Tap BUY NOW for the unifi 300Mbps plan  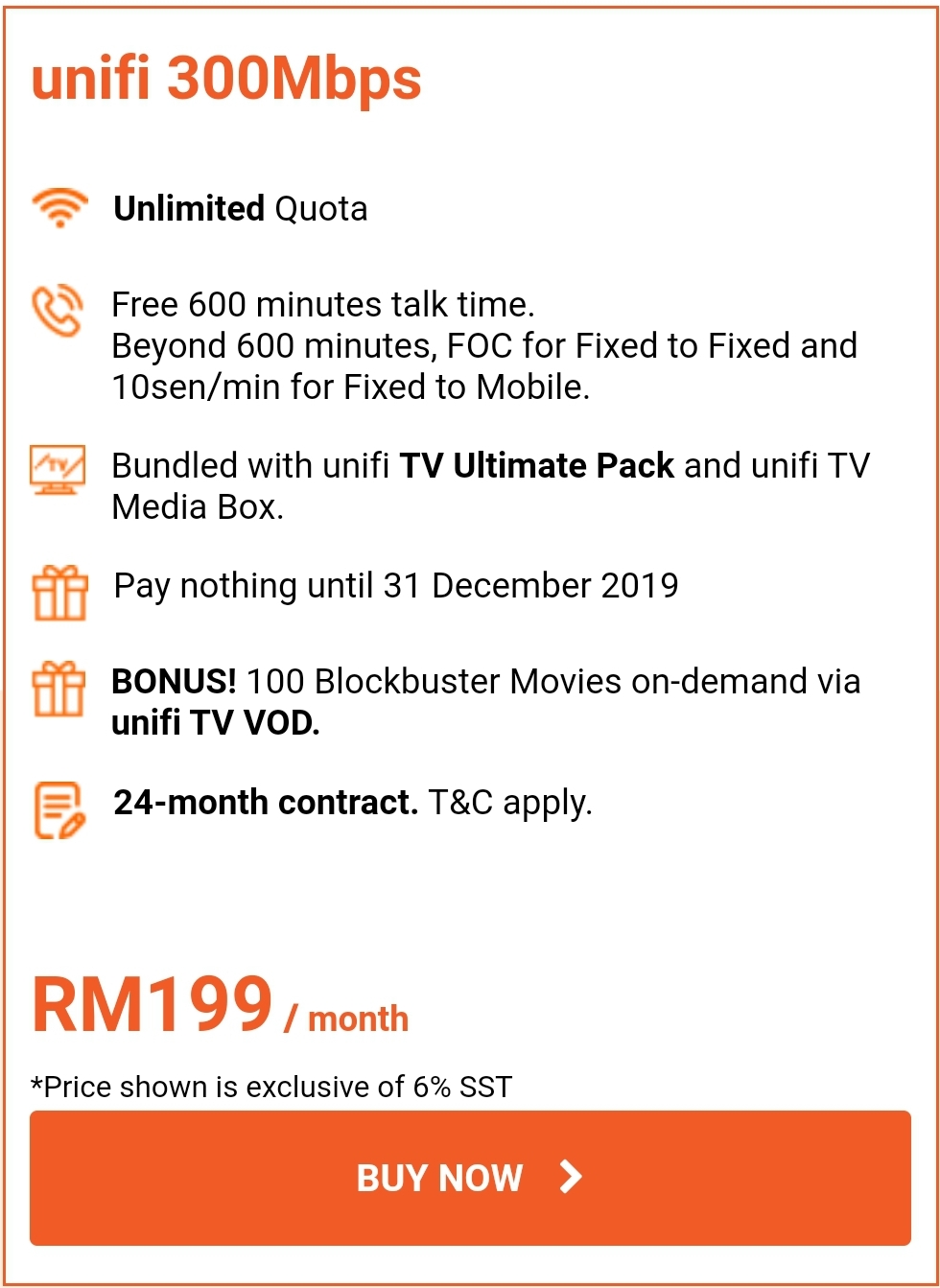point(470,1178)
